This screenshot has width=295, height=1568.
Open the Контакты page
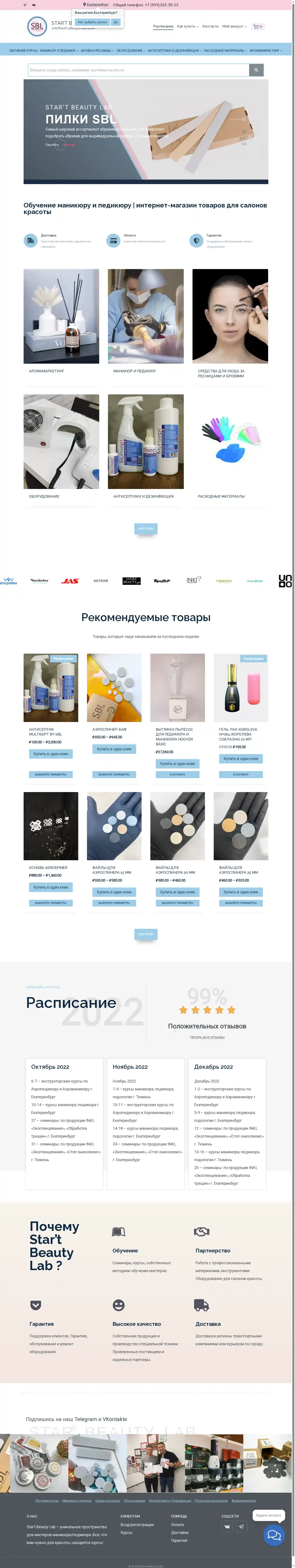[x=210, y=27]
